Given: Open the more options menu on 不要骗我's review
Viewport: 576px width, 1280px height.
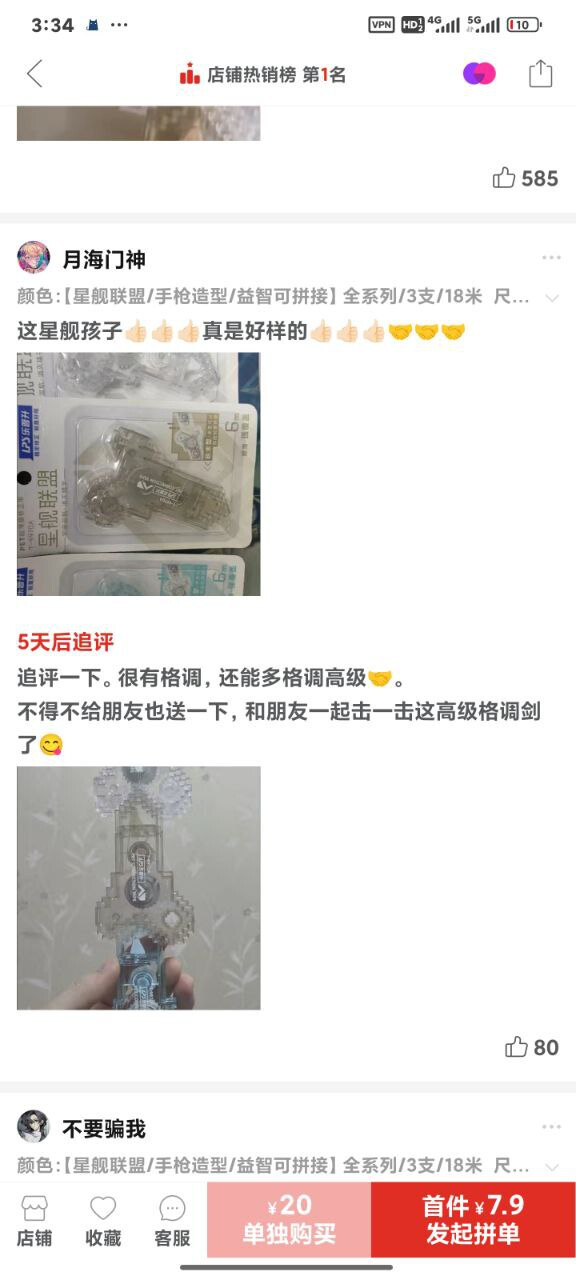Looking at the screenshot, I should tap(551, 1127).
